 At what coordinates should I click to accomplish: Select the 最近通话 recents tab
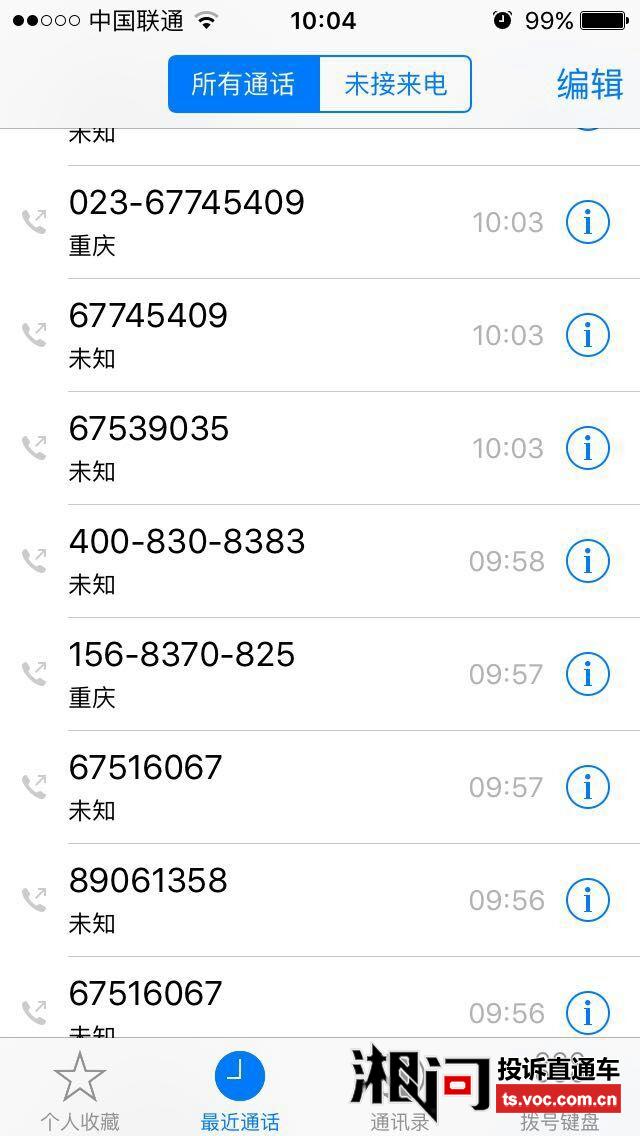click(240, 1090)
